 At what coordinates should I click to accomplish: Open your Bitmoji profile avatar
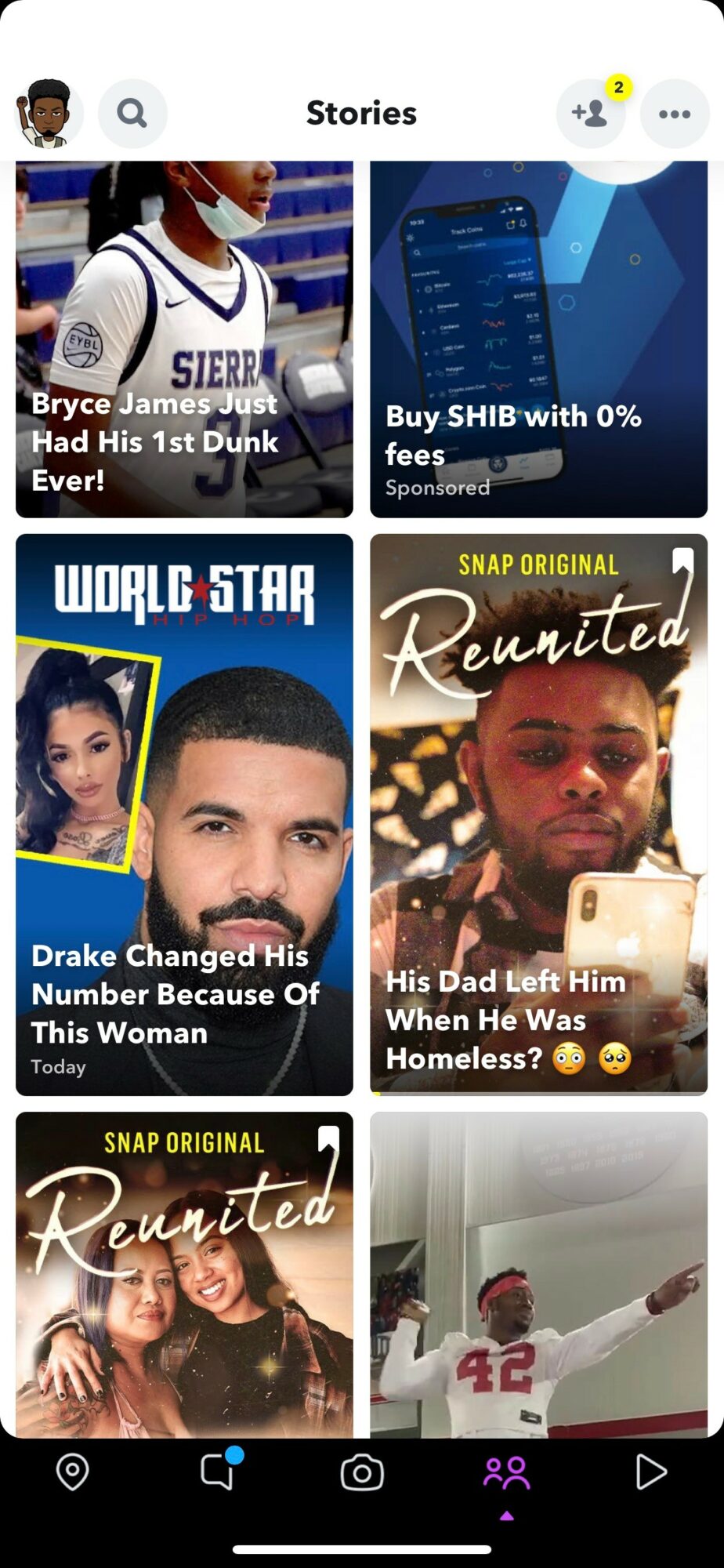coord(49,114)
